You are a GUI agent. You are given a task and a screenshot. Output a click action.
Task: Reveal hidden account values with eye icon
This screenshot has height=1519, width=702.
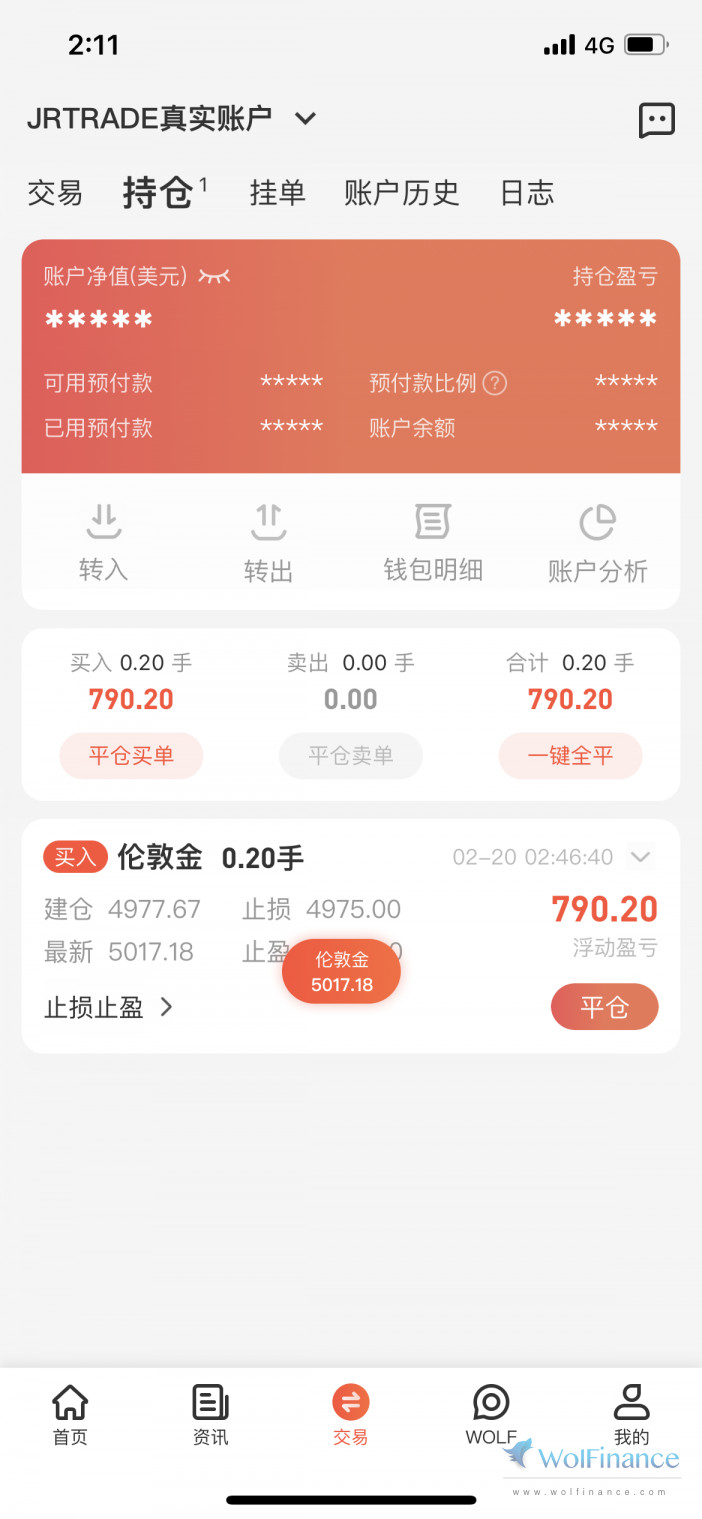214,276
